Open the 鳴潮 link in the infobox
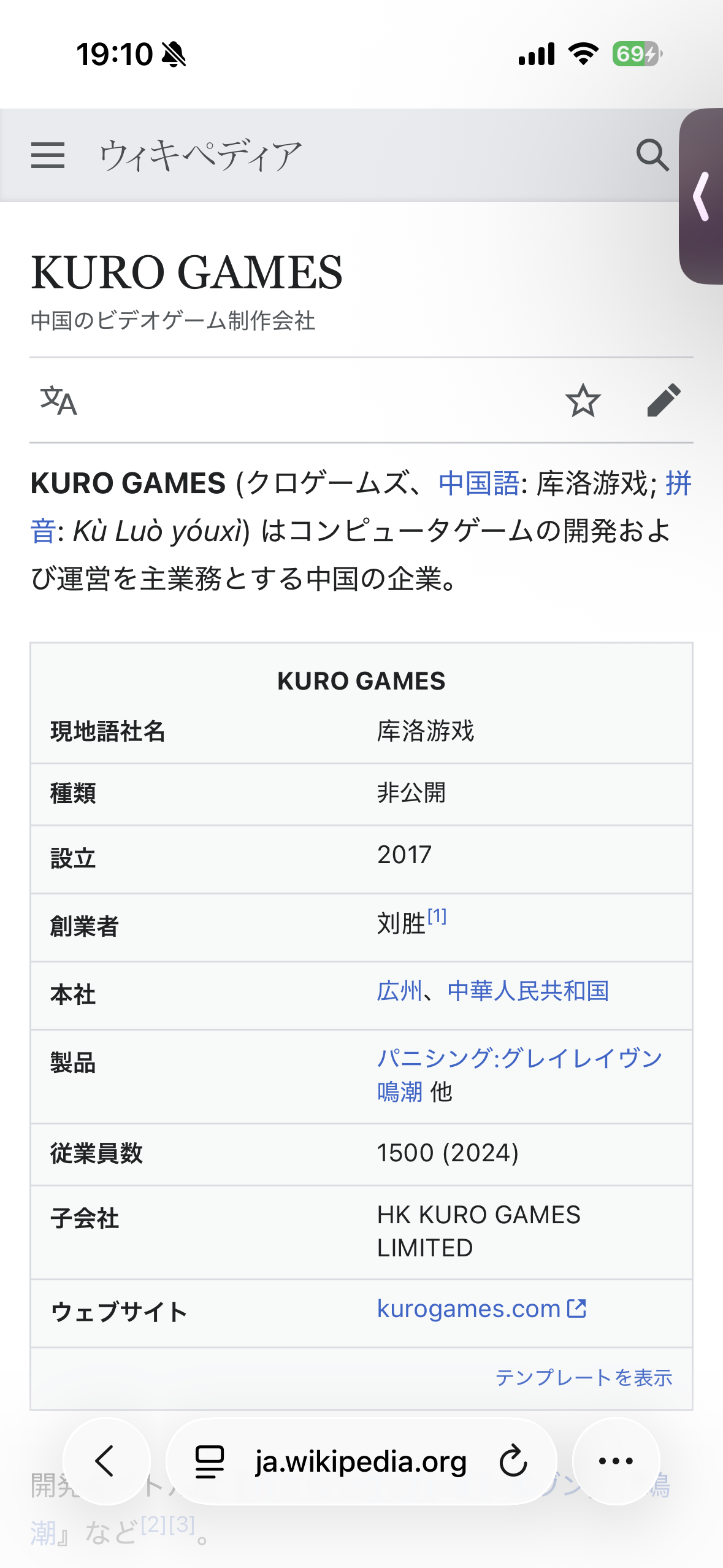 click(399, 1092)
